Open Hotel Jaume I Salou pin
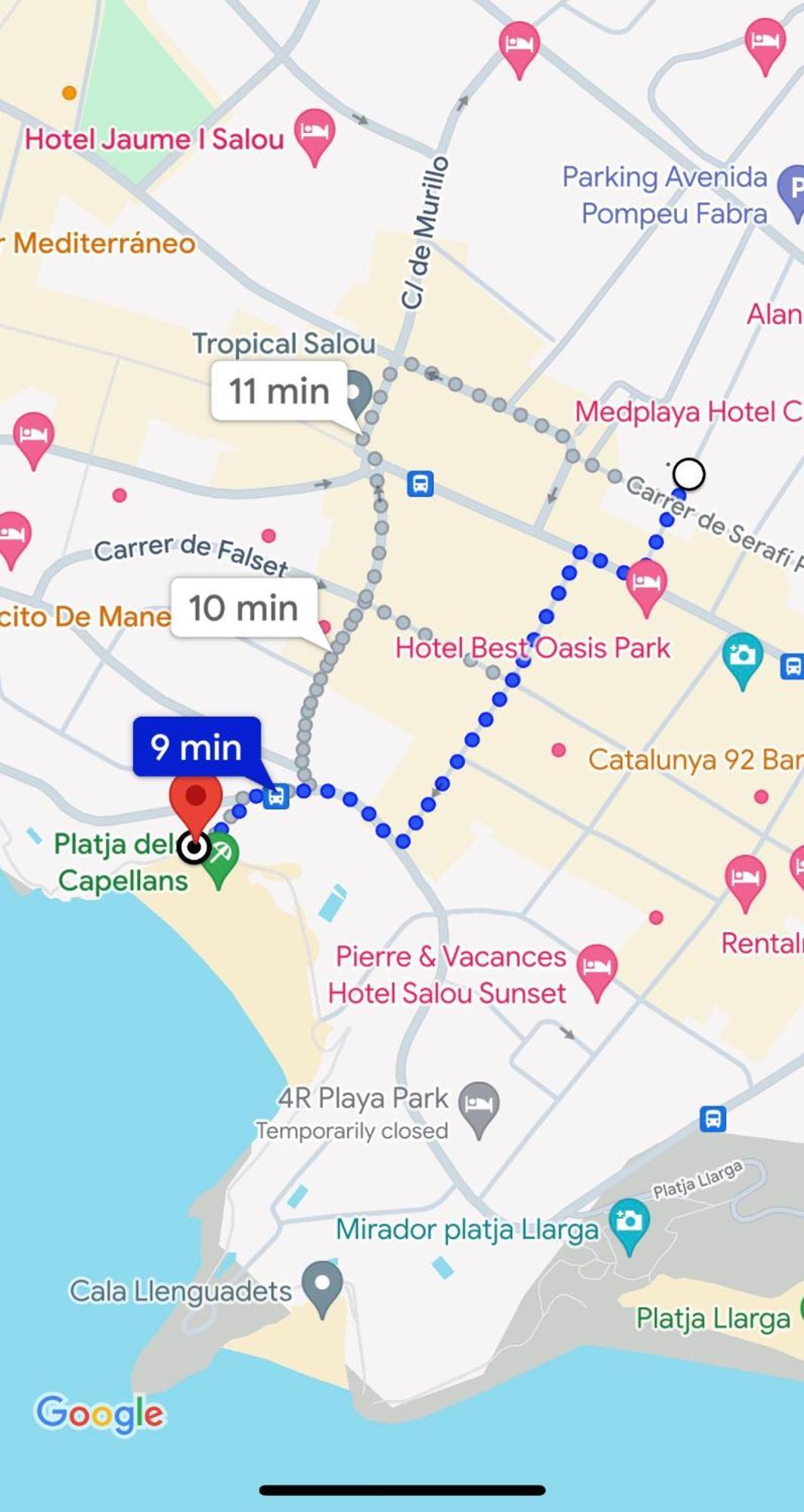The width and height of the screenshot is (804, 1512). coord(314,134)
